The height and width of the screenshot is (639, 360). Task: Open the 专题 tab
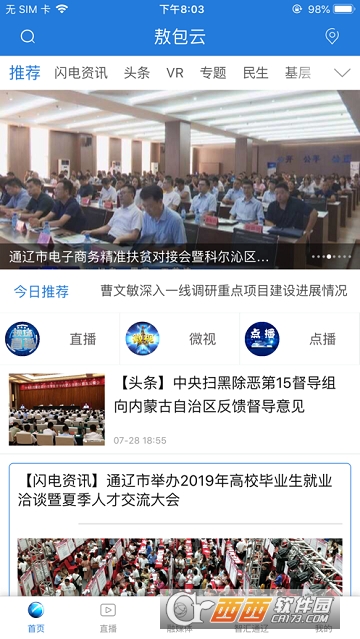(213, 73)
